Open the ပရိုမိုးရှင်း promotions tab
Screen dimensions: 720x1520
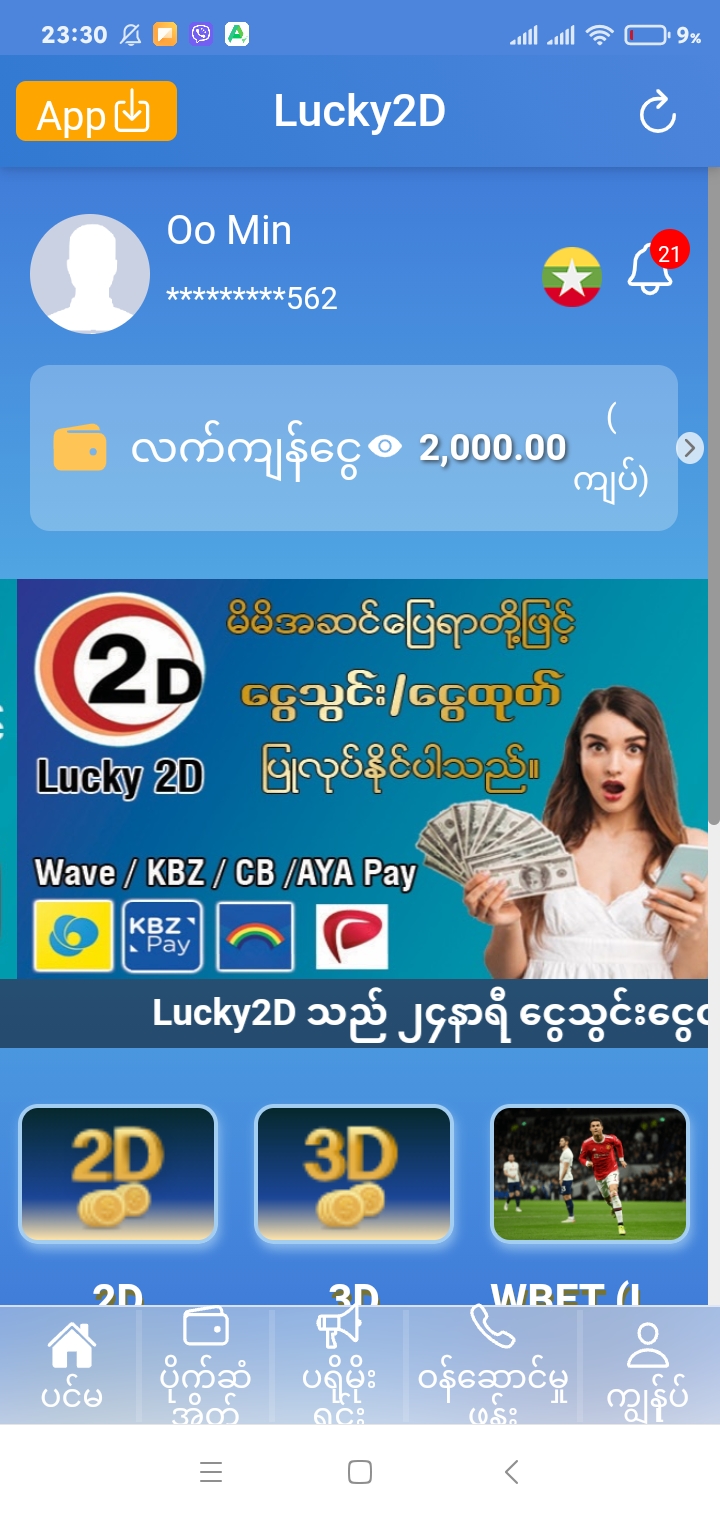tap(340, 1365)
